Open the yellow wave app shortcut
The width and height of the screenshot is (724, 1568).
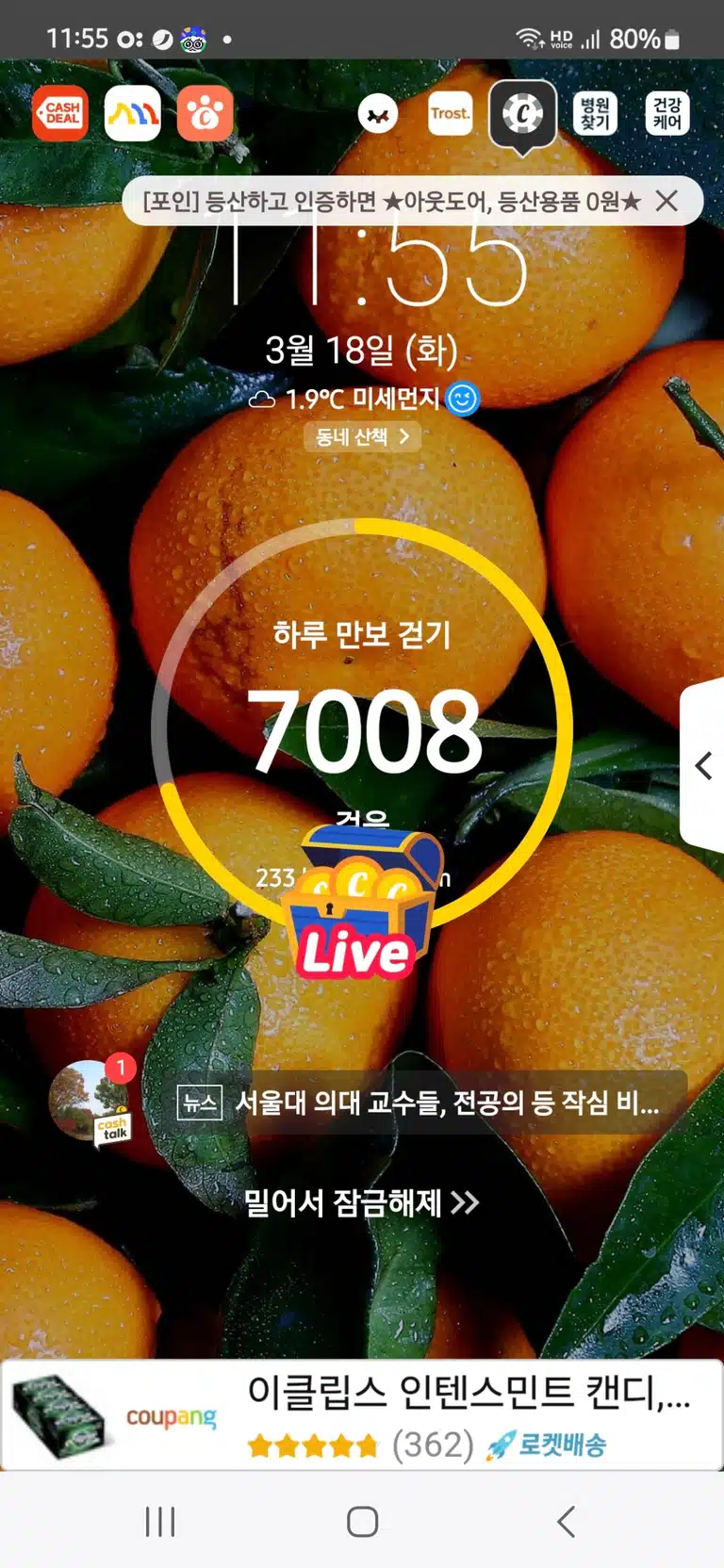(133, 114)
